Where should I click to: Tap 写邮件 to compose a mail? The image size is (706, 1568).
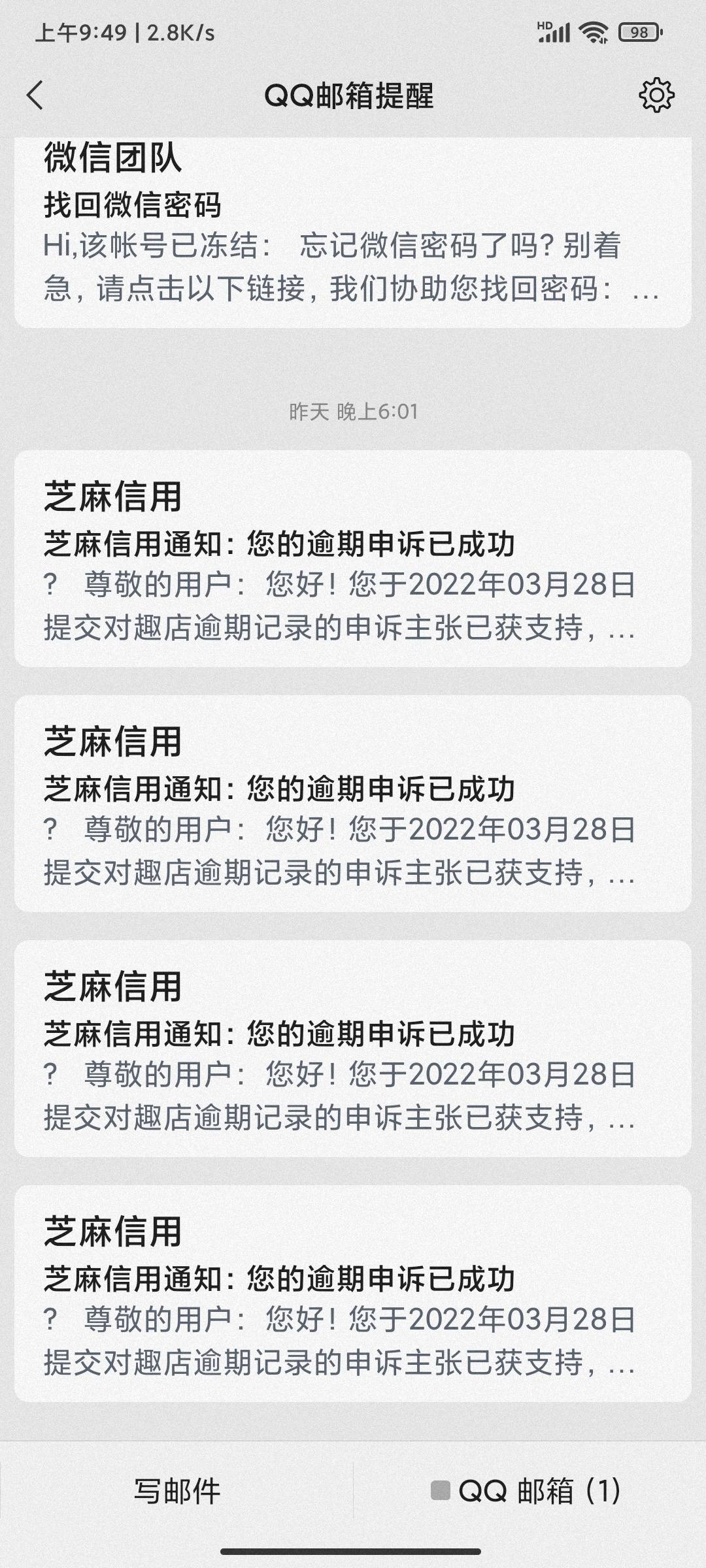pos(176,1491)
